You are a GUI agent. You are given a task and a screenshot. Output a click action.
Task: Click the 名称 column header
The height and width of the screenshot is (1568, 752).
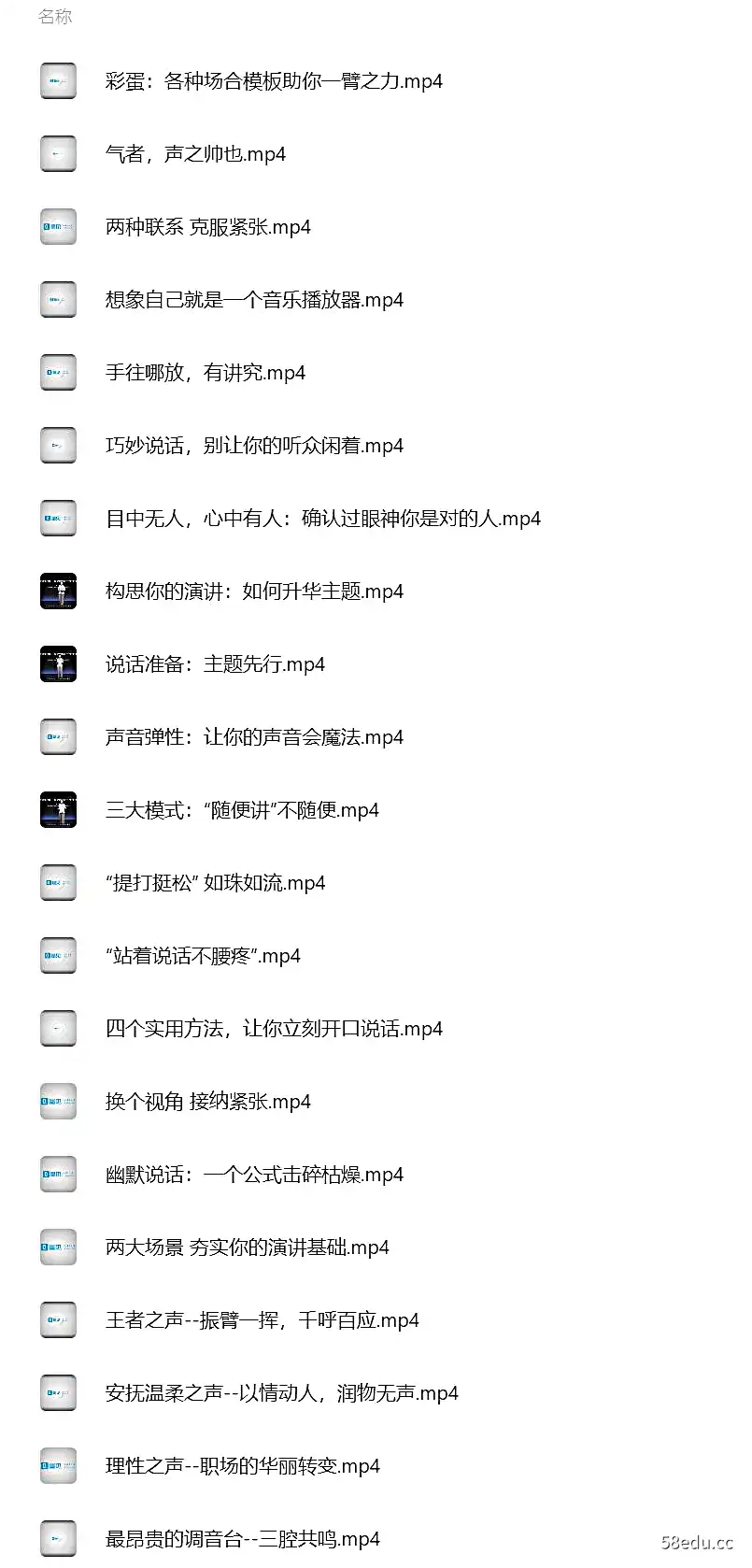54,16
